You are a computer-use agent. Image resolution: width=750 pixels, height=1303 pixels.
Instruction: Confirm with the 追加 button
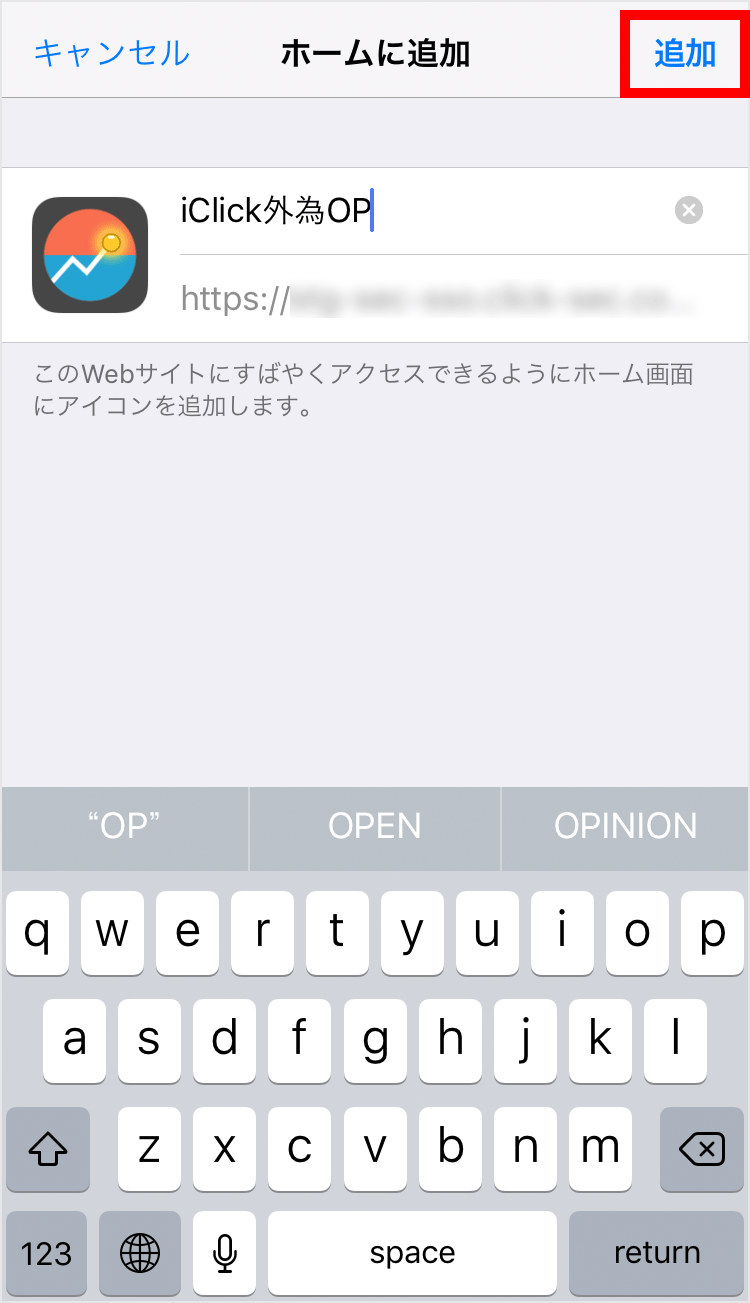(685, 53)
